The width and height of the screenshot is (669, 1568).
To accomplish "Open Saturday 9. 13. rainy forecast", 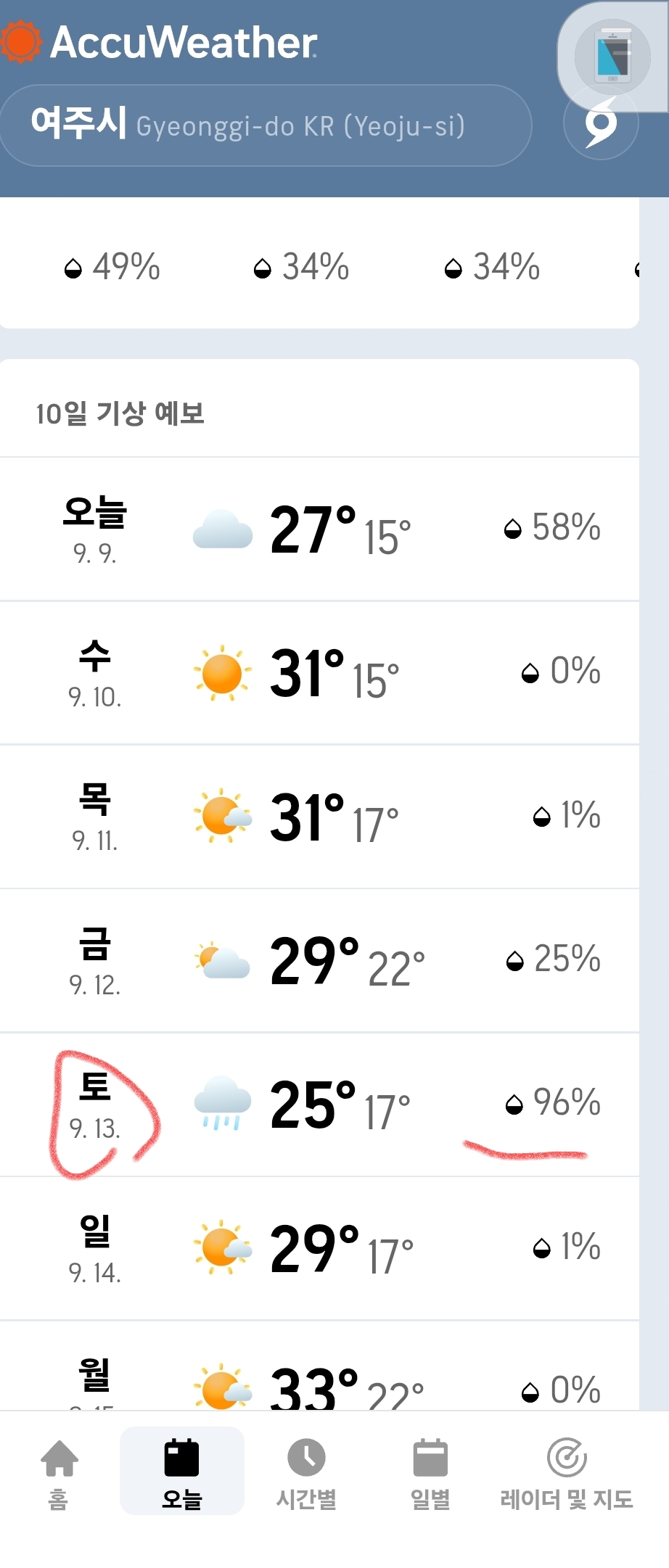I will tap(319, 1104).
